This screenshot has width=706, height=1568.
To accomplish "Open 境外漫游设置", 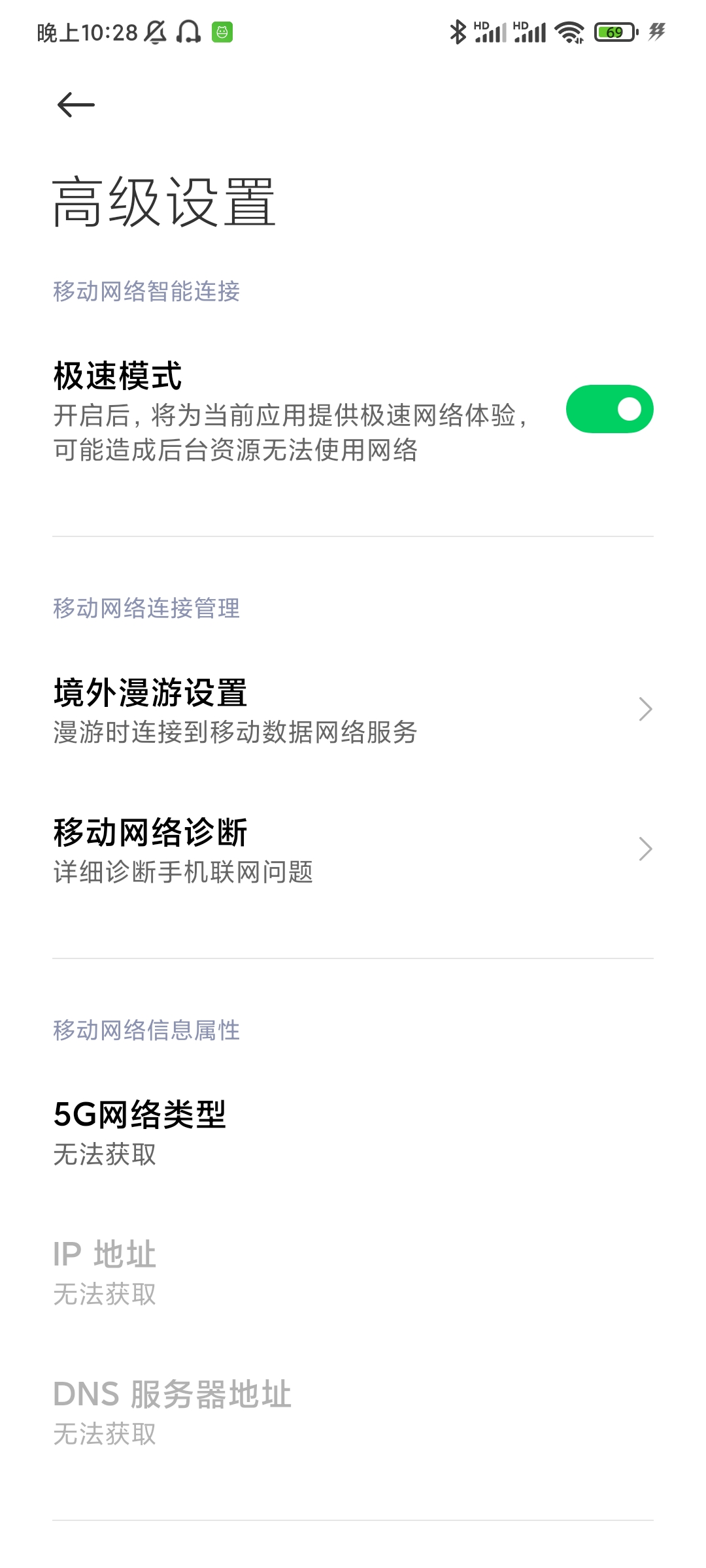I will (x=353, y=710).
